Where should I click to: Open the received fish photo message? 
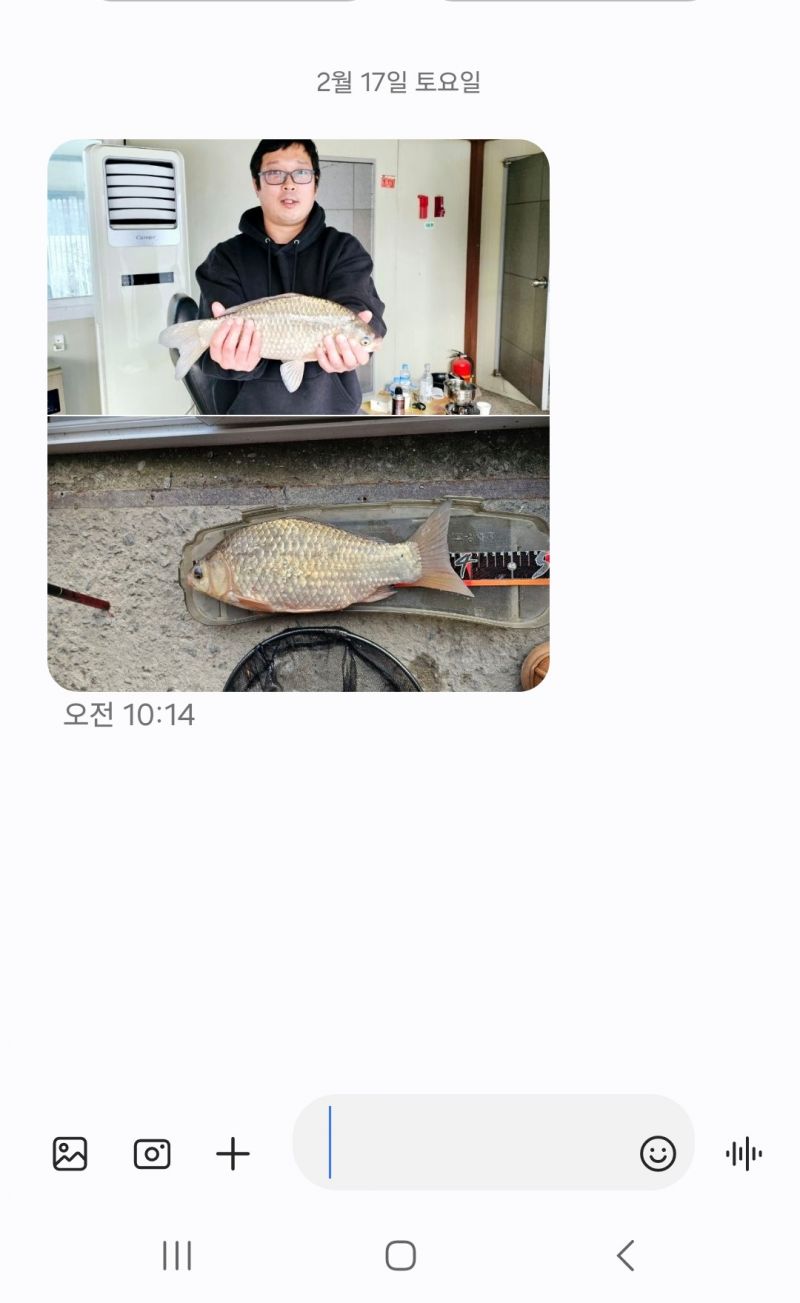[298, 415]
